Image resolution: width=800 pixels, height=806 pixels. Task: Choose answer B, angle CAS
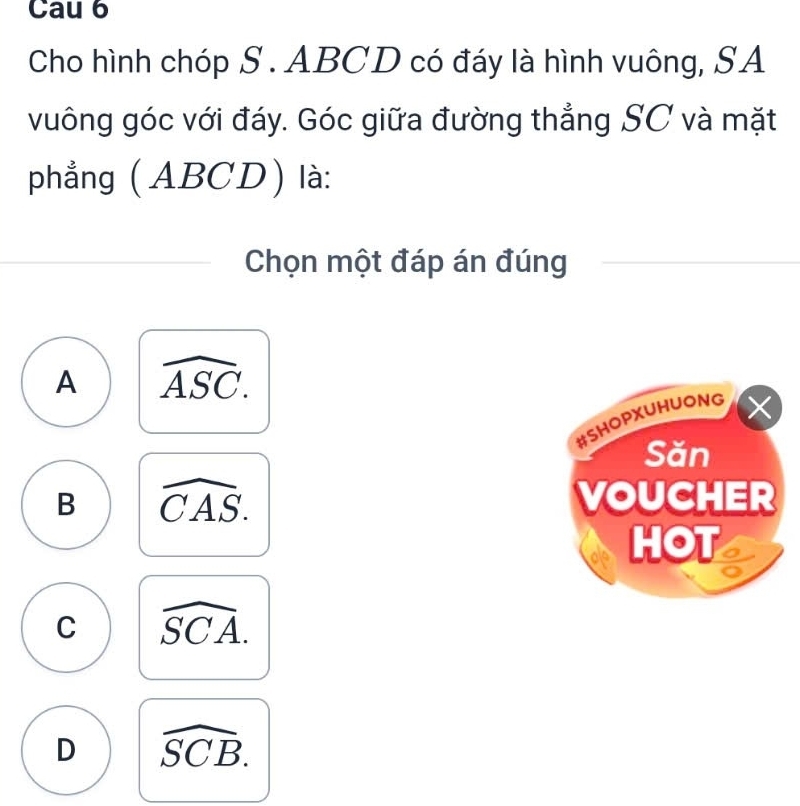(66, 504)
